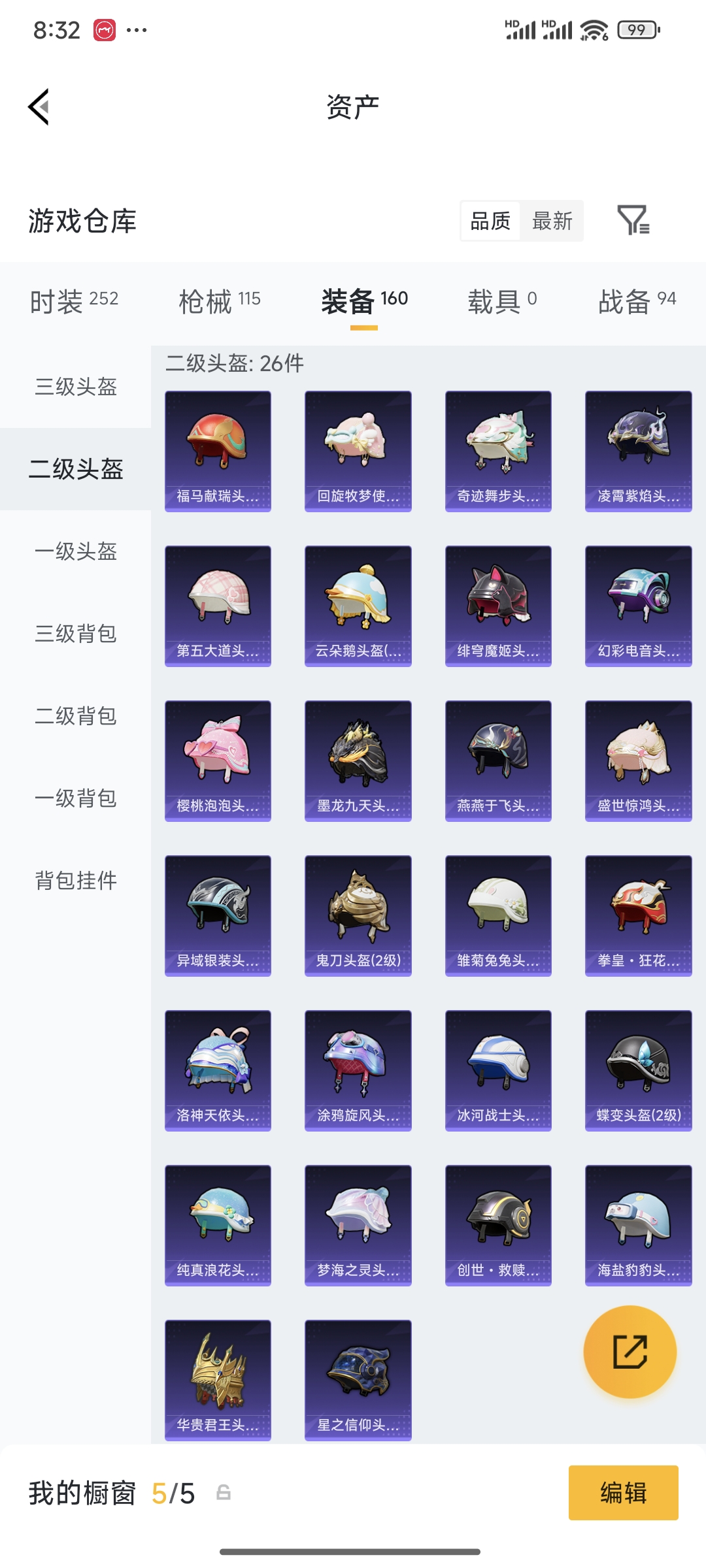Select the 一级头盔 category

pos(76,551)
